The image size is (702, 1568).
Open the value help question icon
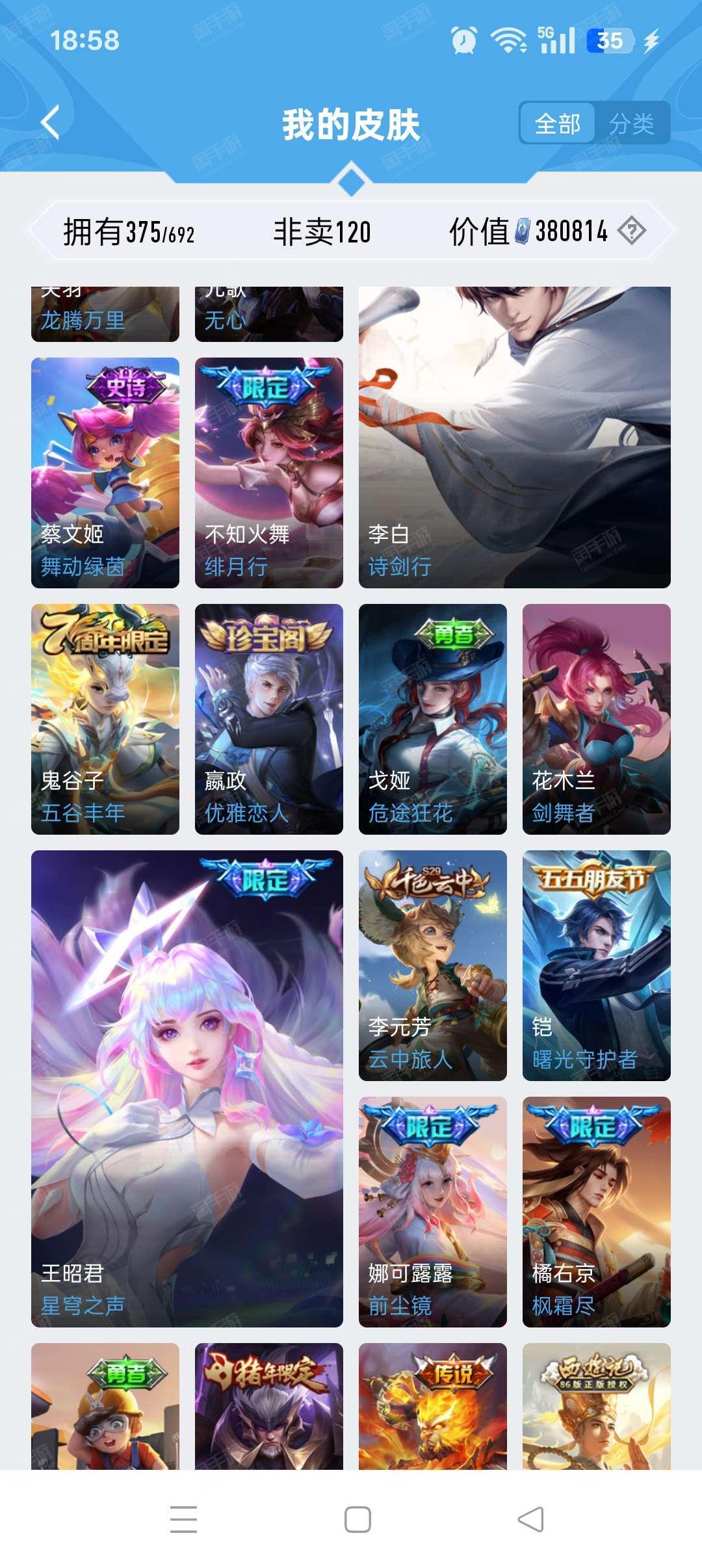click(x=631, y=231)
